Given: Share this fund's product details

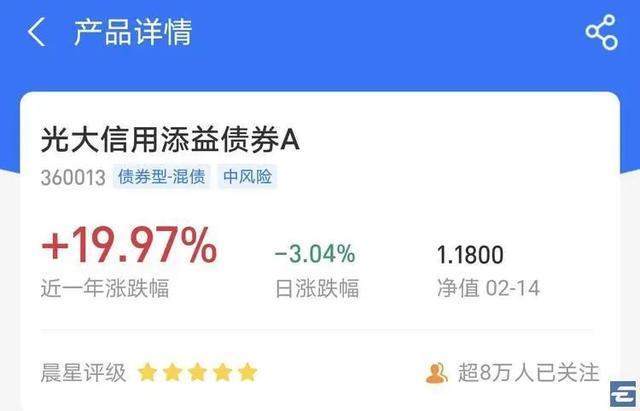Looking at the screenshot, I should 601,33.
